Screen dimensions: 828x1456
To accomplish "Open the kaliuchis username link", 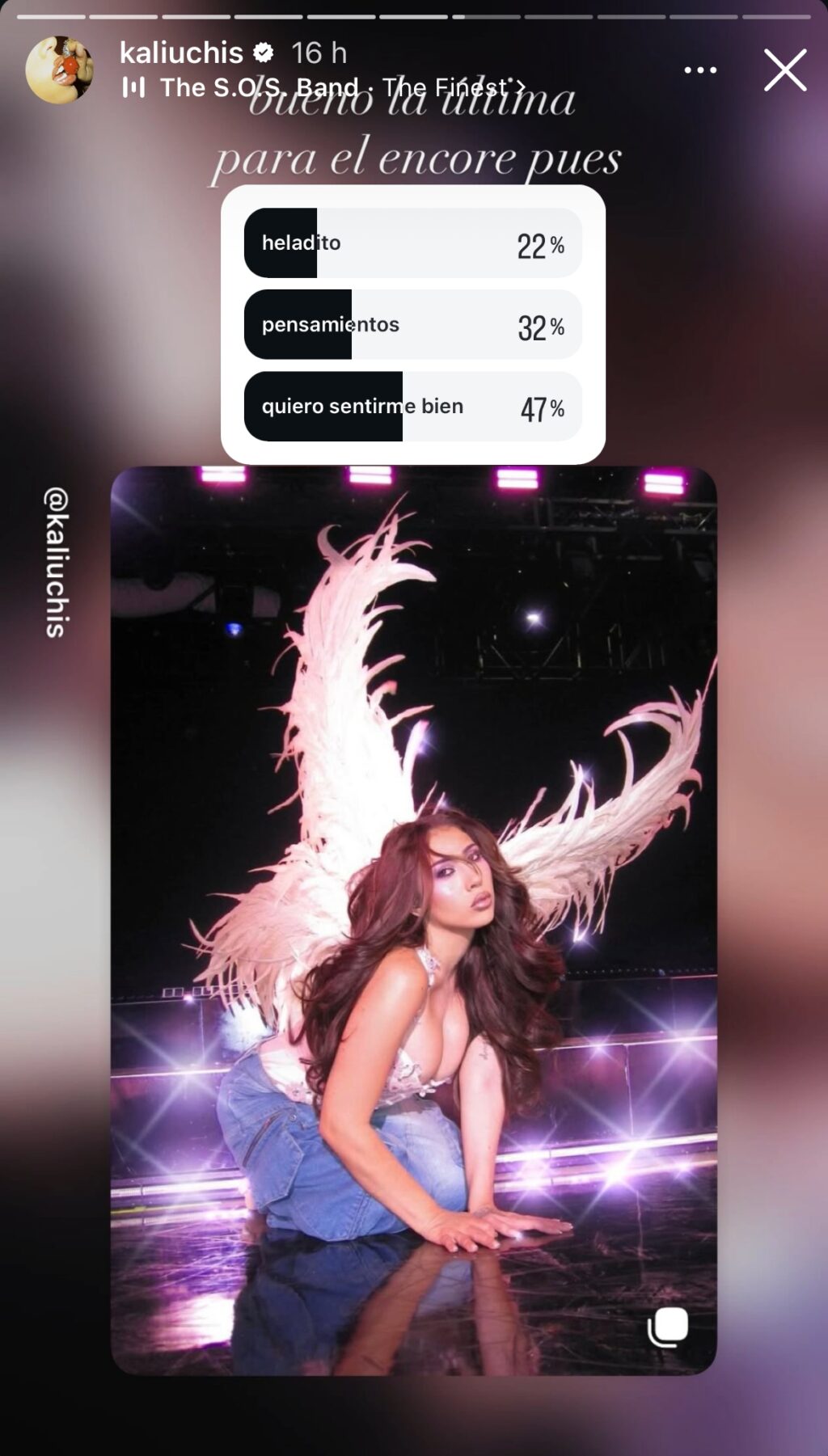I will pos(181,53).
